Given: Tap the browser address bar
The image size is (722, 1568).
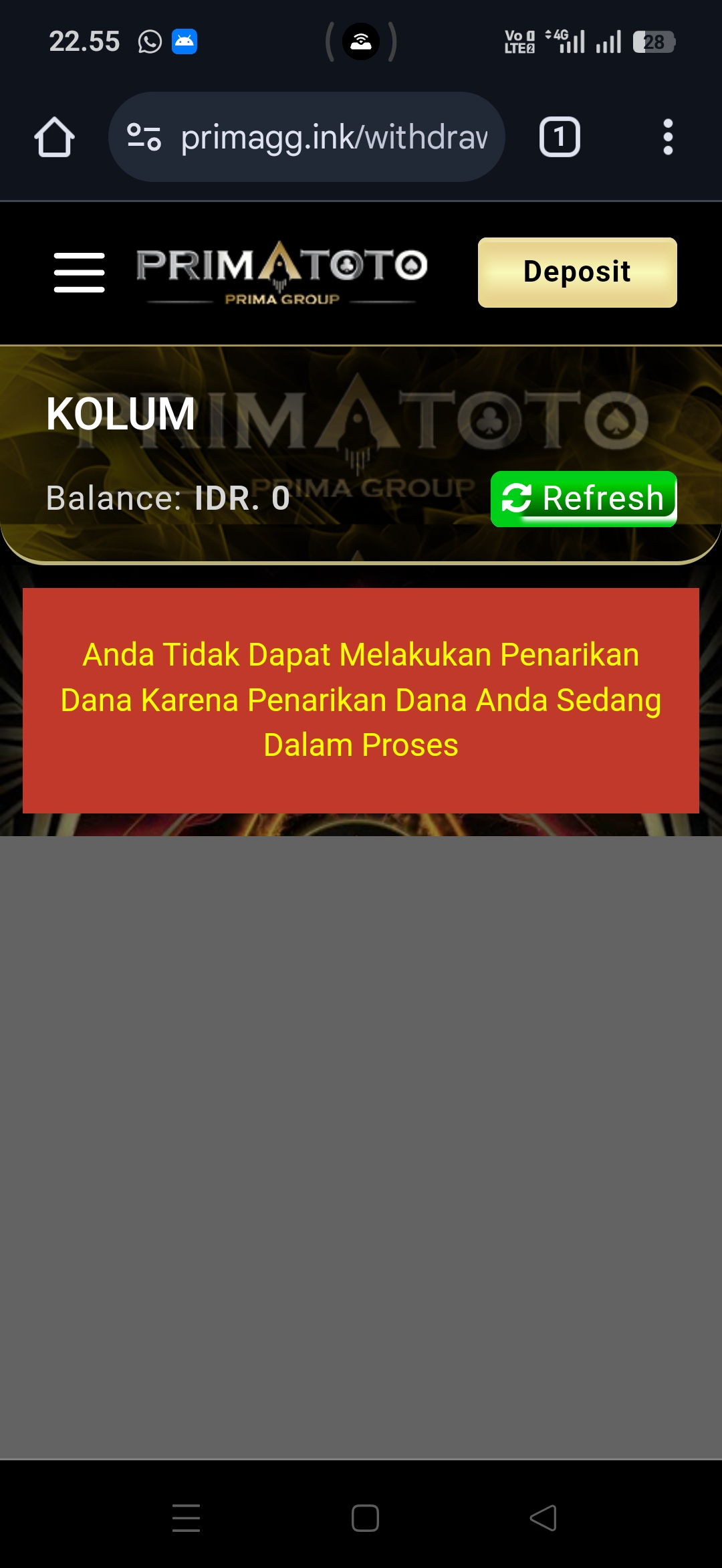Looking at the screenshot, I should [x=334, y=137].
